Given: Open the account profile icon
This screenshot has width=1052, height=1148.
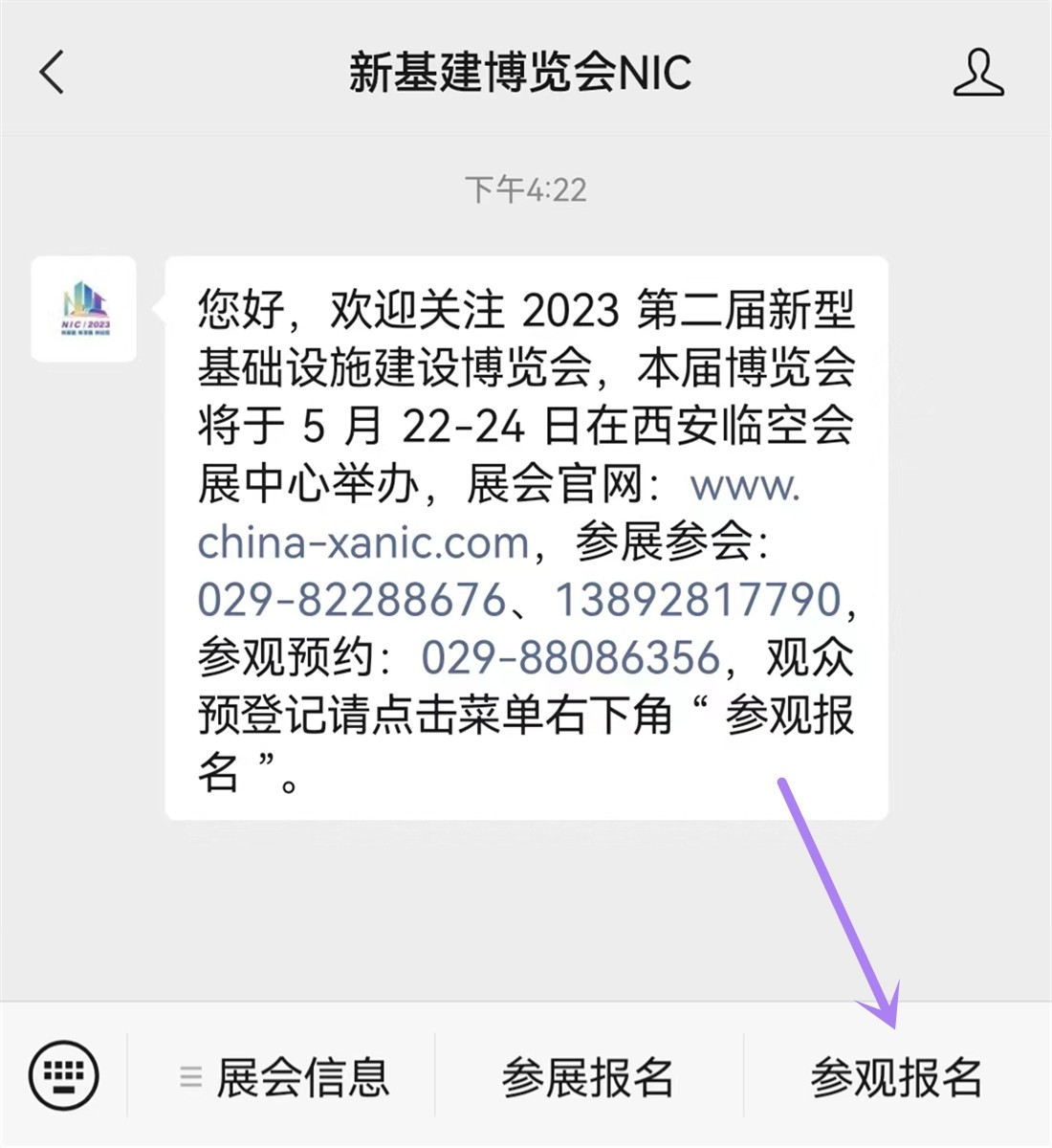Looking at the screenshot, I should [x=977, y=74].
